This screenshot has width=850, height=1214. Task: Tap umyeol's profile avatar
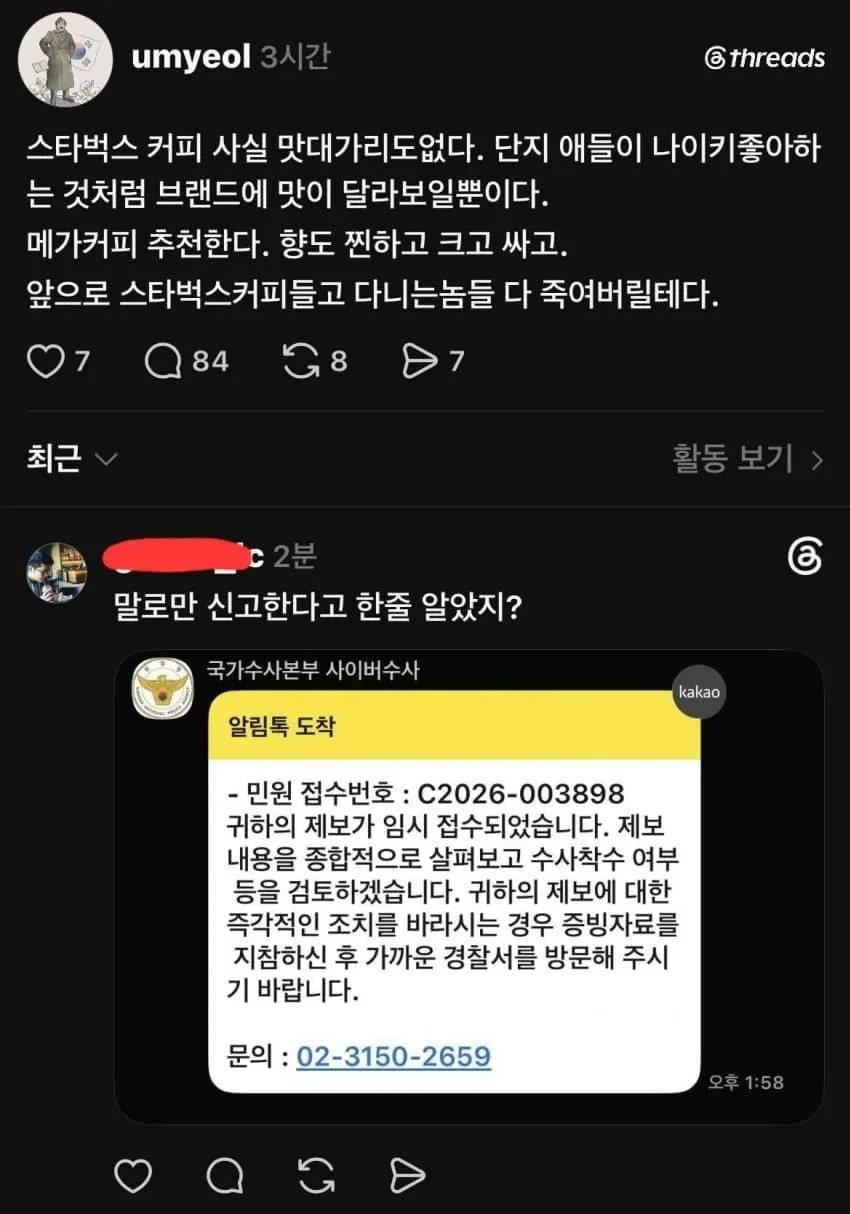[x=67, y=58]
